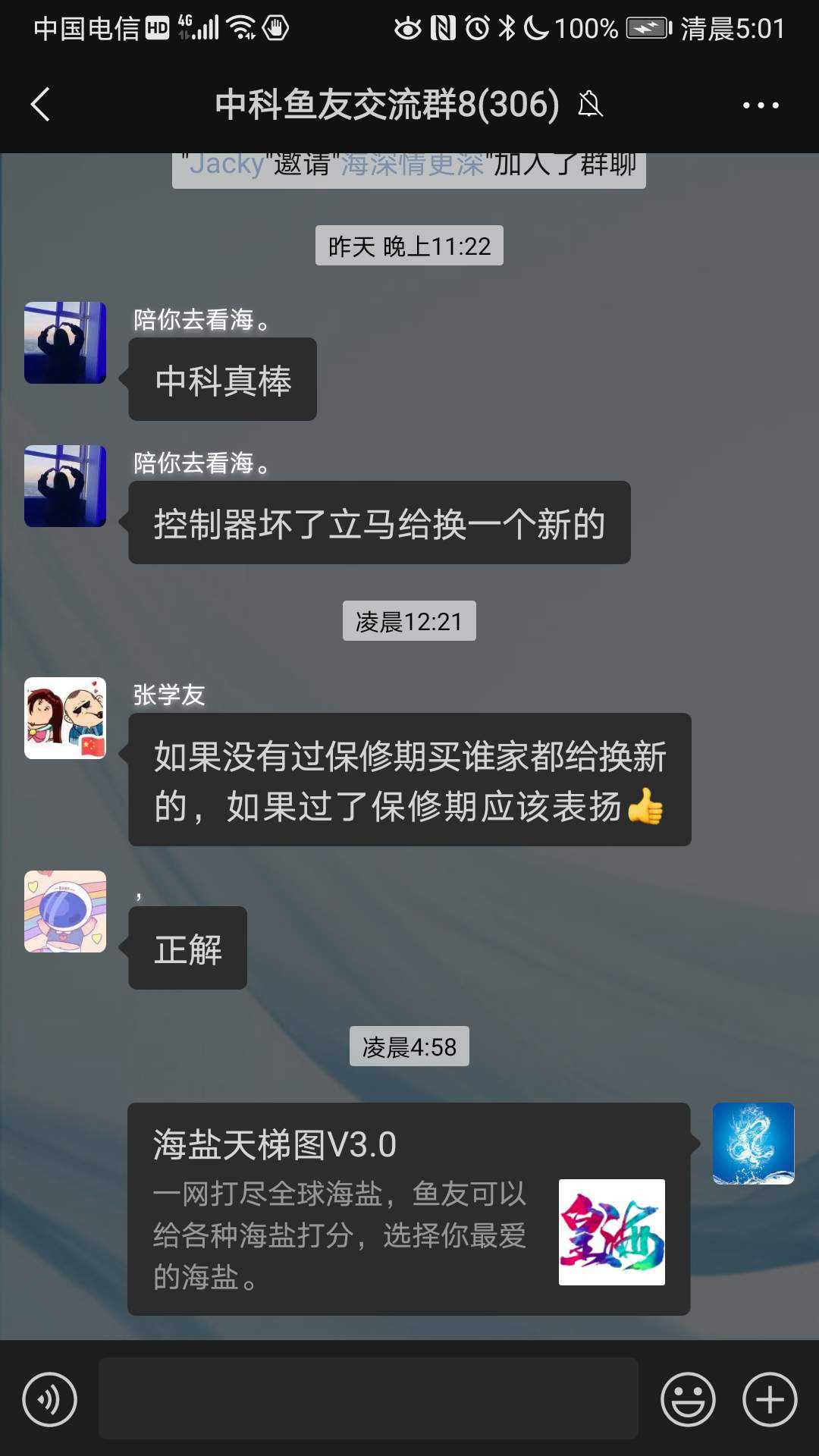This screenshot has height=1456, width=819.
Task: Open the 海盐天梯图V3.0 shared link card
Action: (408, 1209)
